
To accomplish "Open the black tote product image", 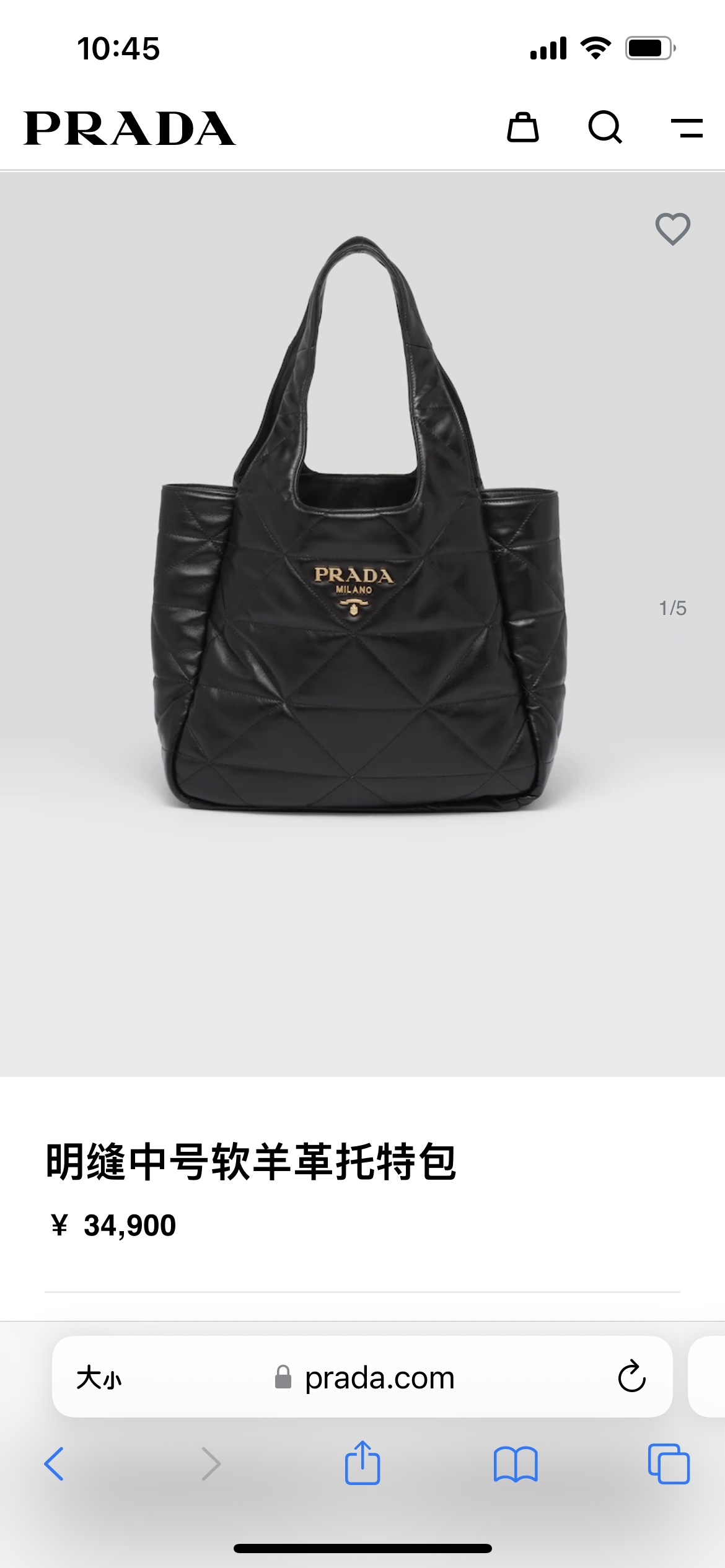I will pyautogui.click(x=358, y=526).
